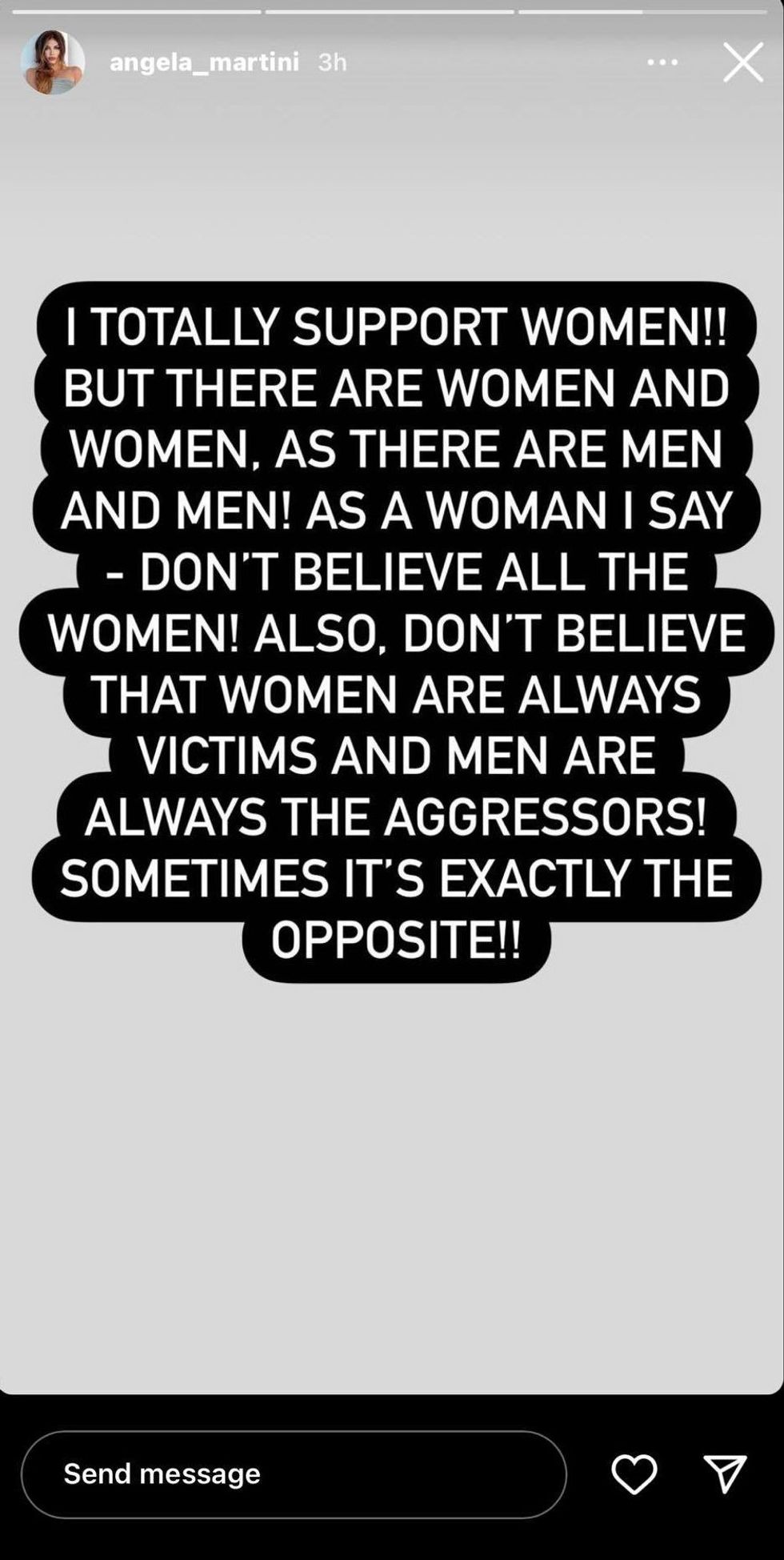
Task: Close the story viewer
Action: click(743, 62)
